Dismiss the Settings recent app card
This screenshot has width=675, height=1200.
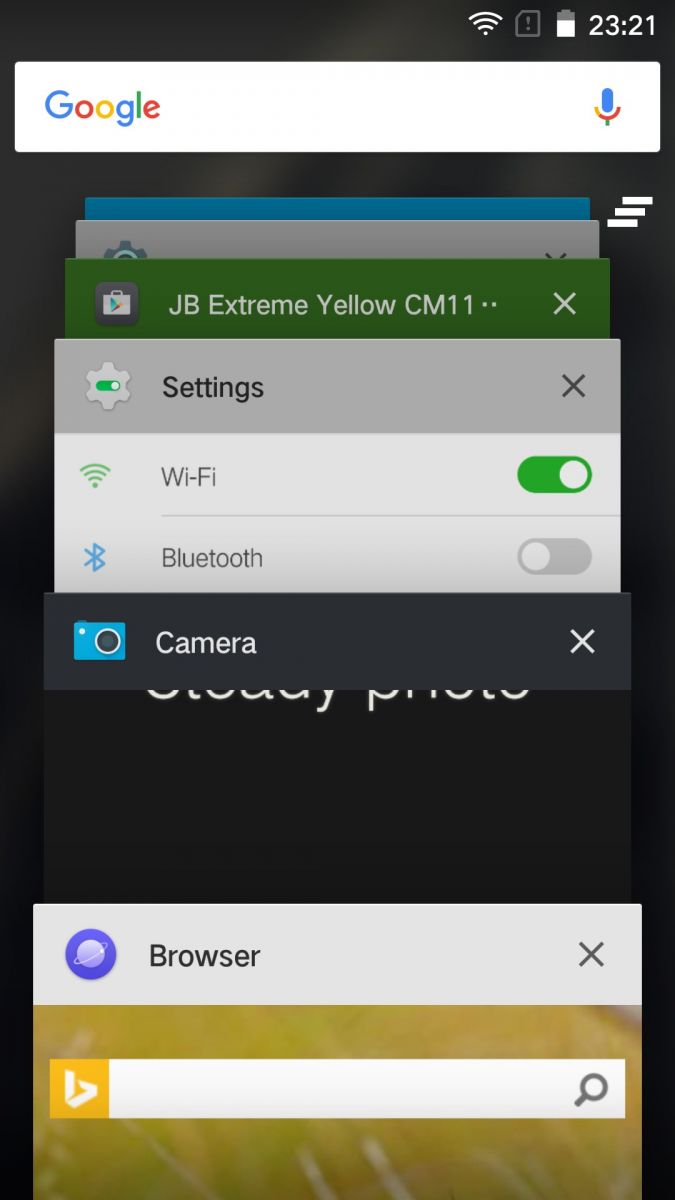coord(573,386)
